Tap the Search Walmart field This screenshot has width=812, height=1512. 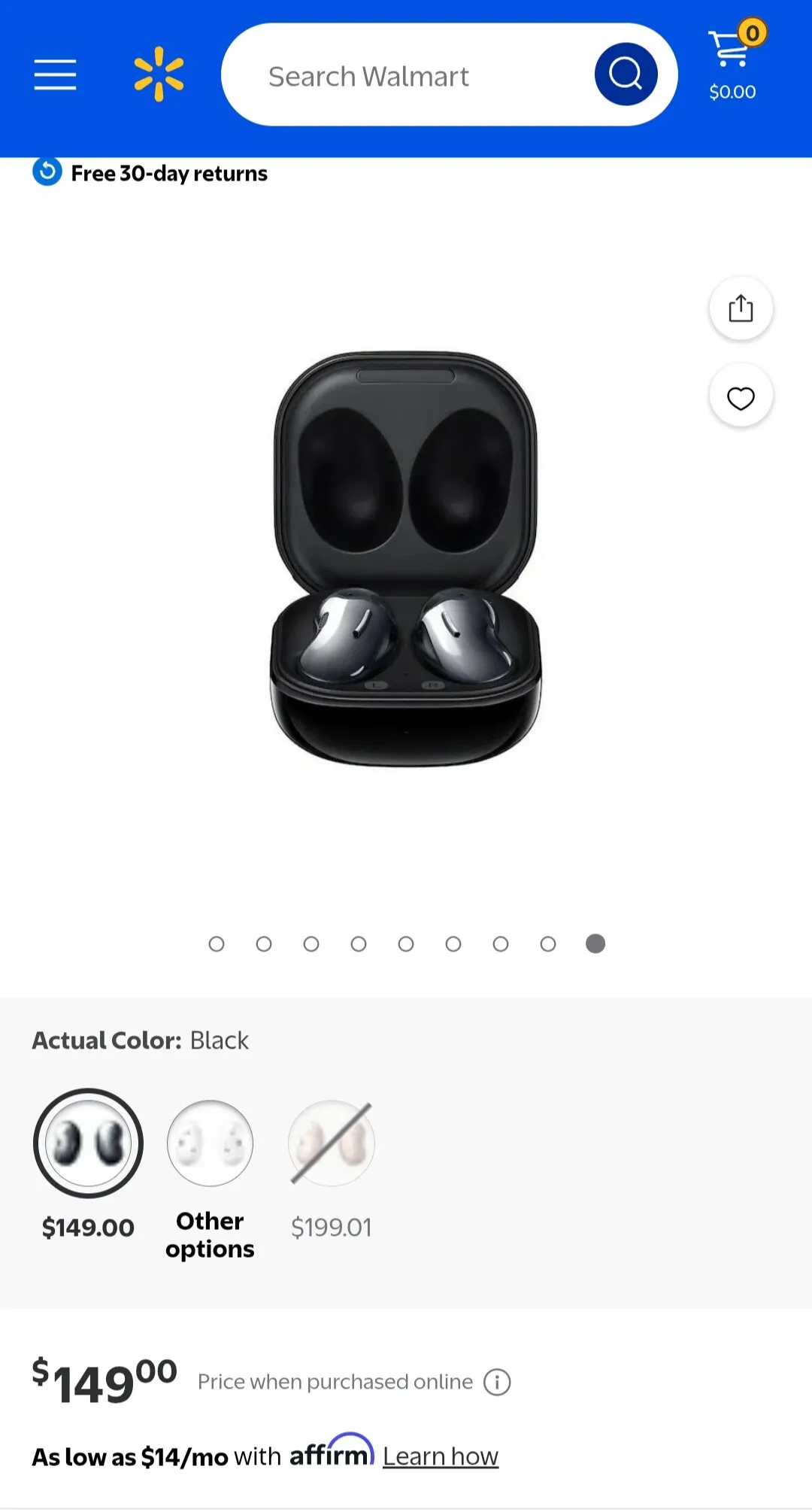406,76
